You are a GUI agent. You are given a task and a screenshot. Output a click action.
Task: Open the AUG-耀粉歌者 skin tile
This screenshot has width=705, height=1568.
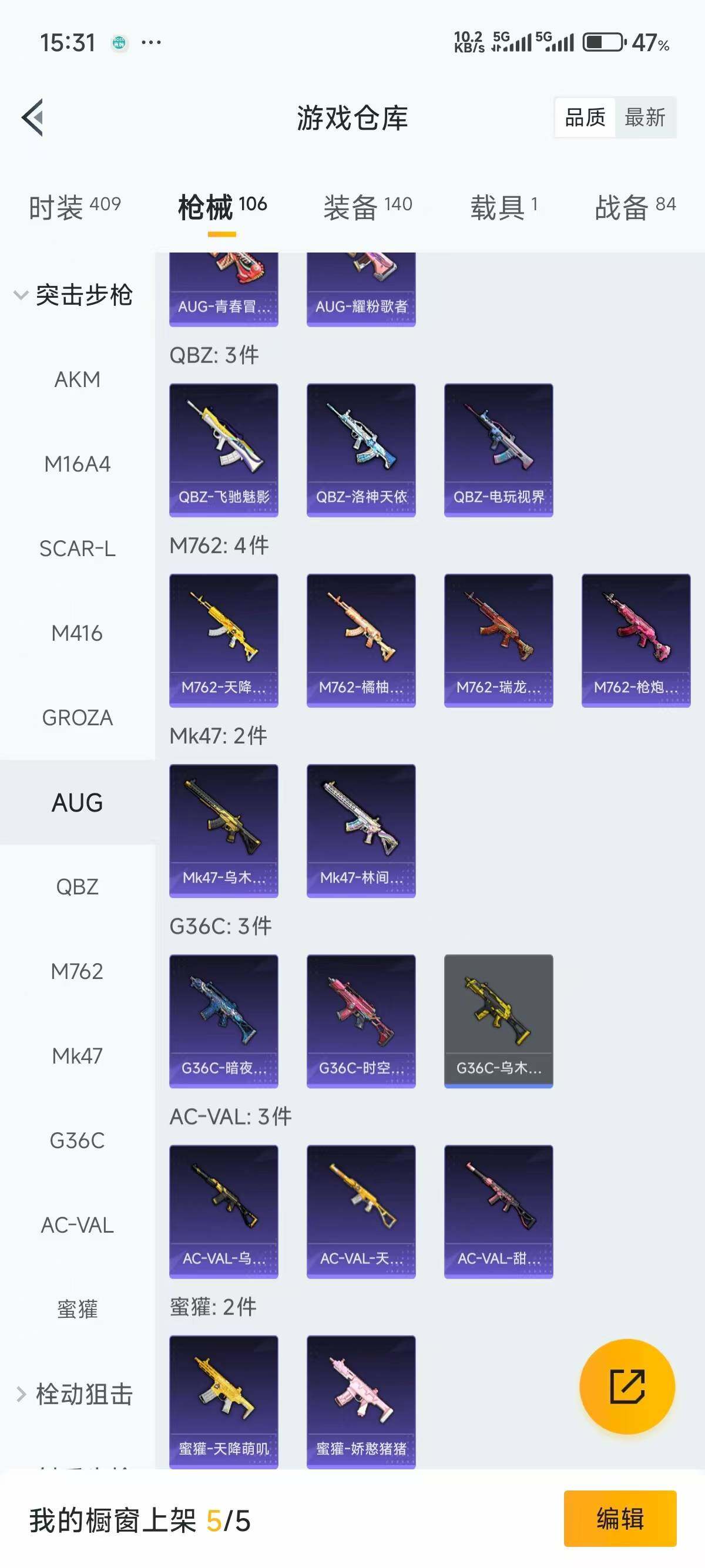tap(361, 289)
